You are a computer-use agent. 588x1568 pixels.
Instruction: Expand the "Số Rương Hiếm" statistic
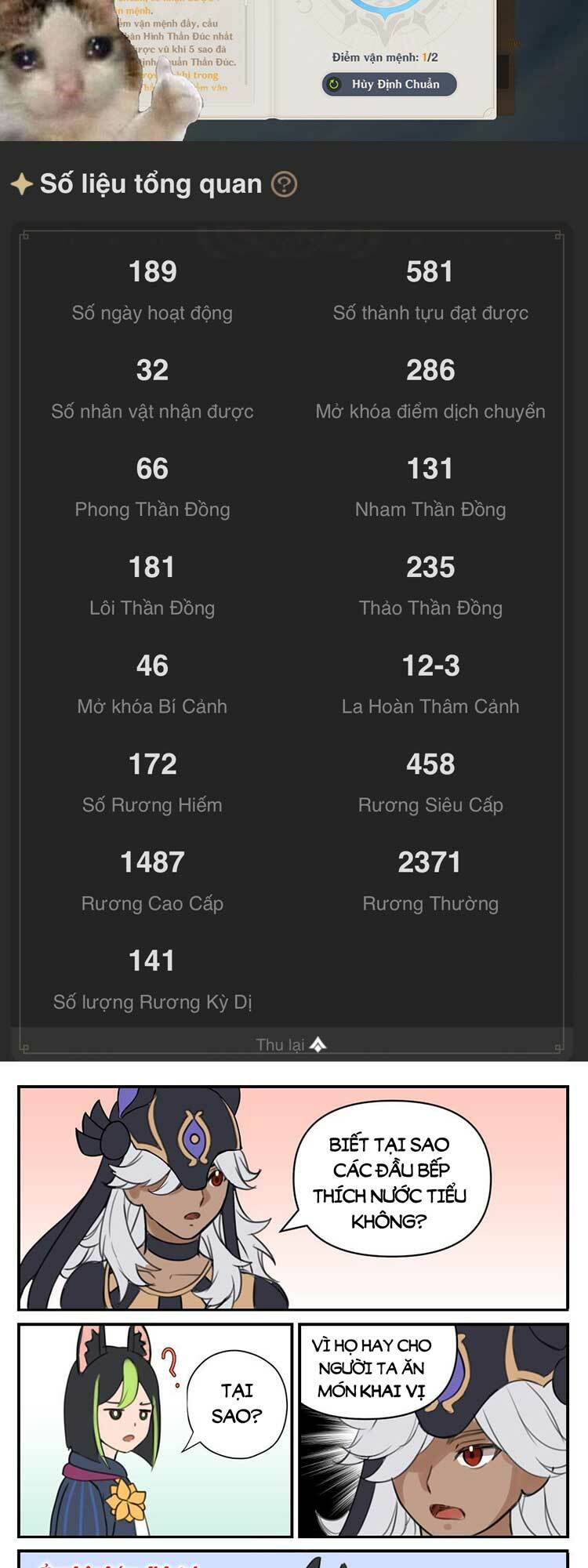click(x=154, y=784)
